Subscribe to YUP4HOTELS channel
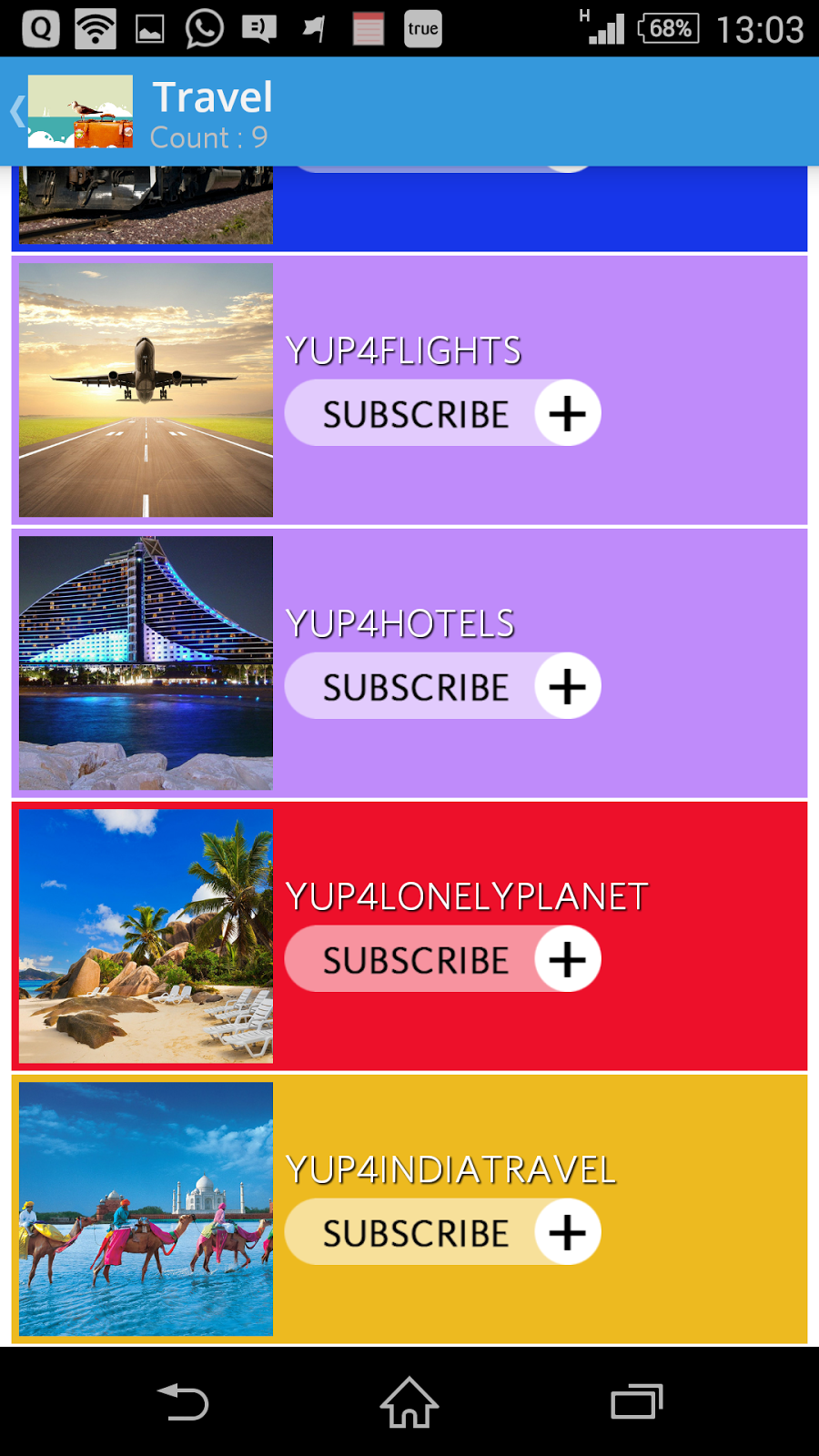 coord(443,686)
